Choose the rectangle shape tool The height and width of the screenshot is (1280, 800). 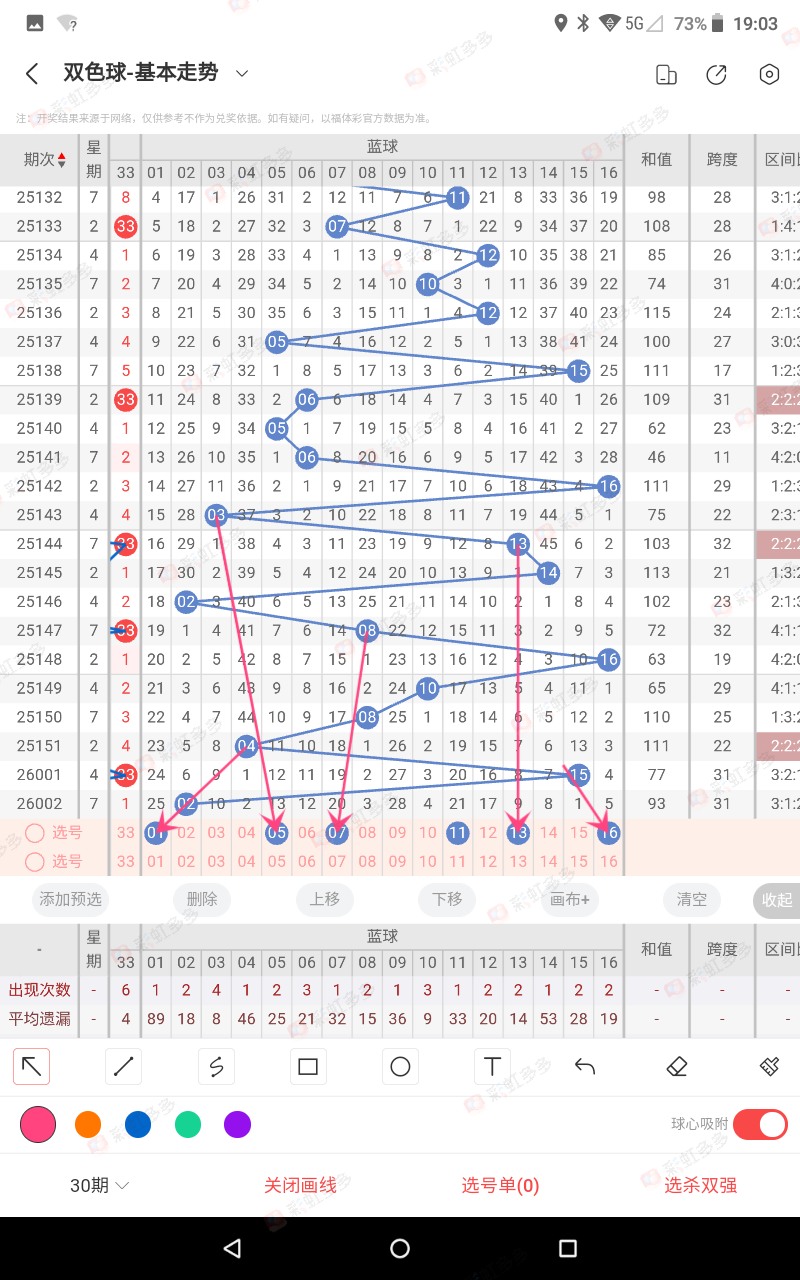308,1067
